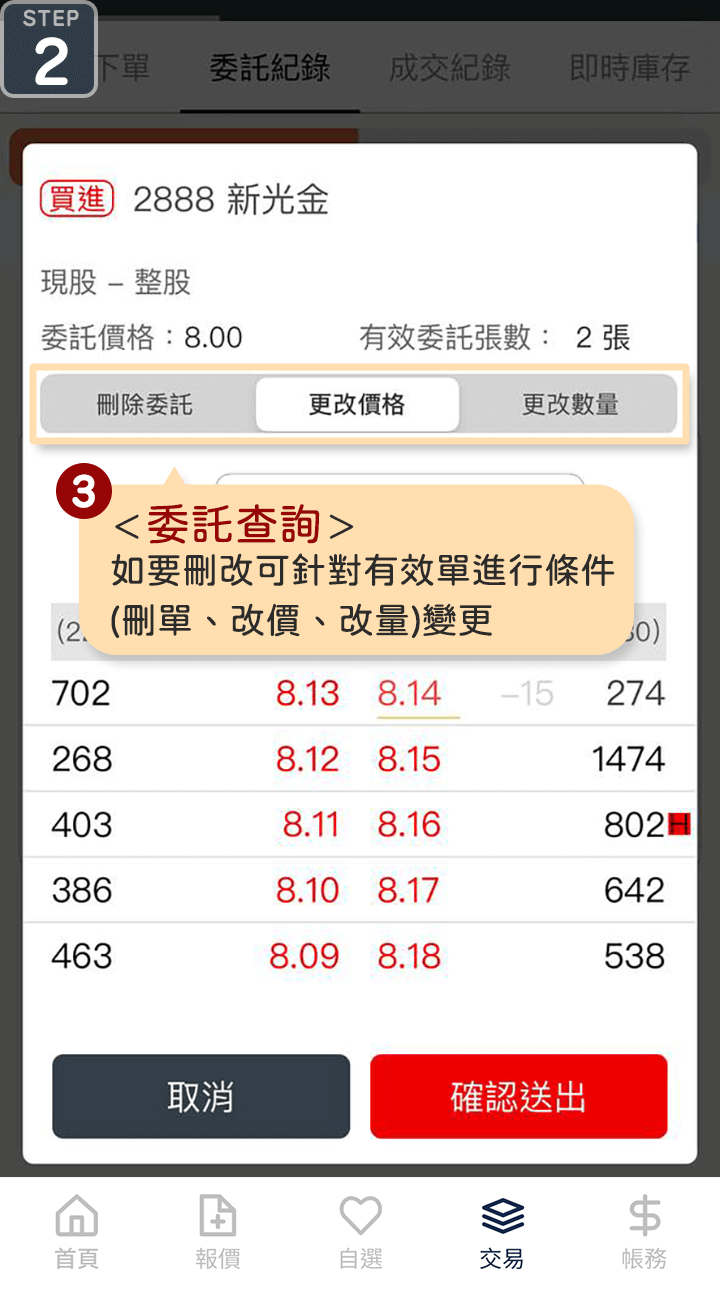Pick bid price 8.13 from the order book
Screen dimensions: 720x1300
(x=307, y=693)
